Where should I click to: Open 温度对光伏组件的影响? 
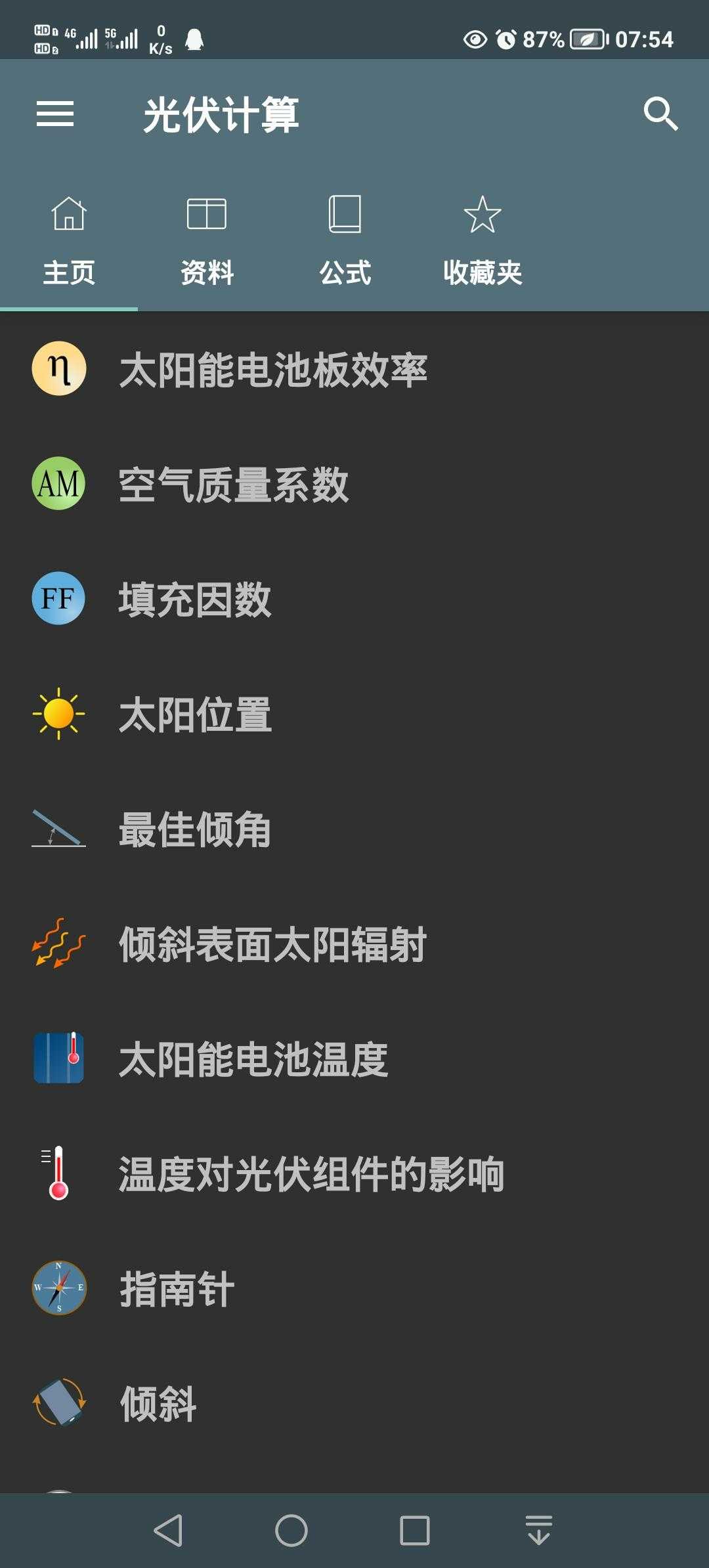(311, 1174)
